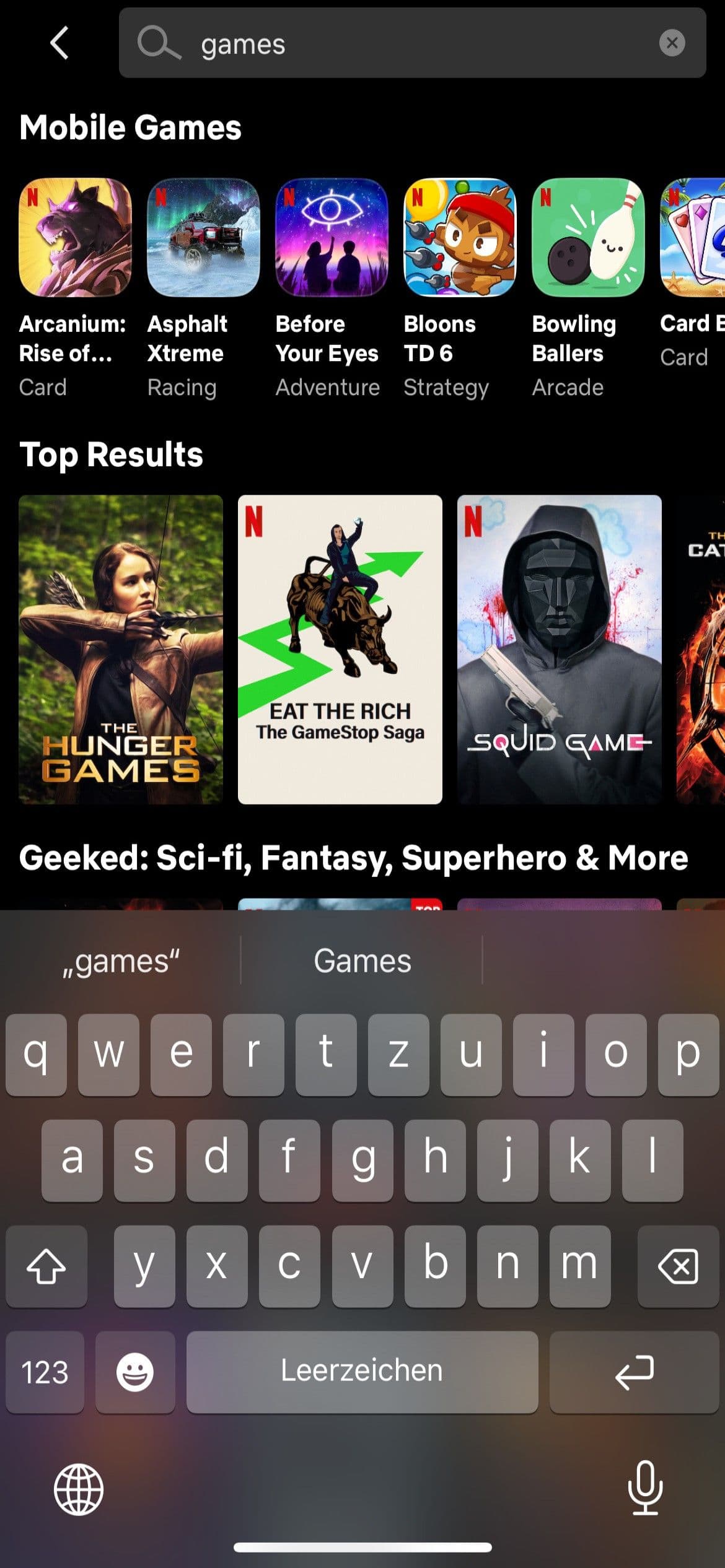Tap the Mobile Games section heading

(131, 128)
